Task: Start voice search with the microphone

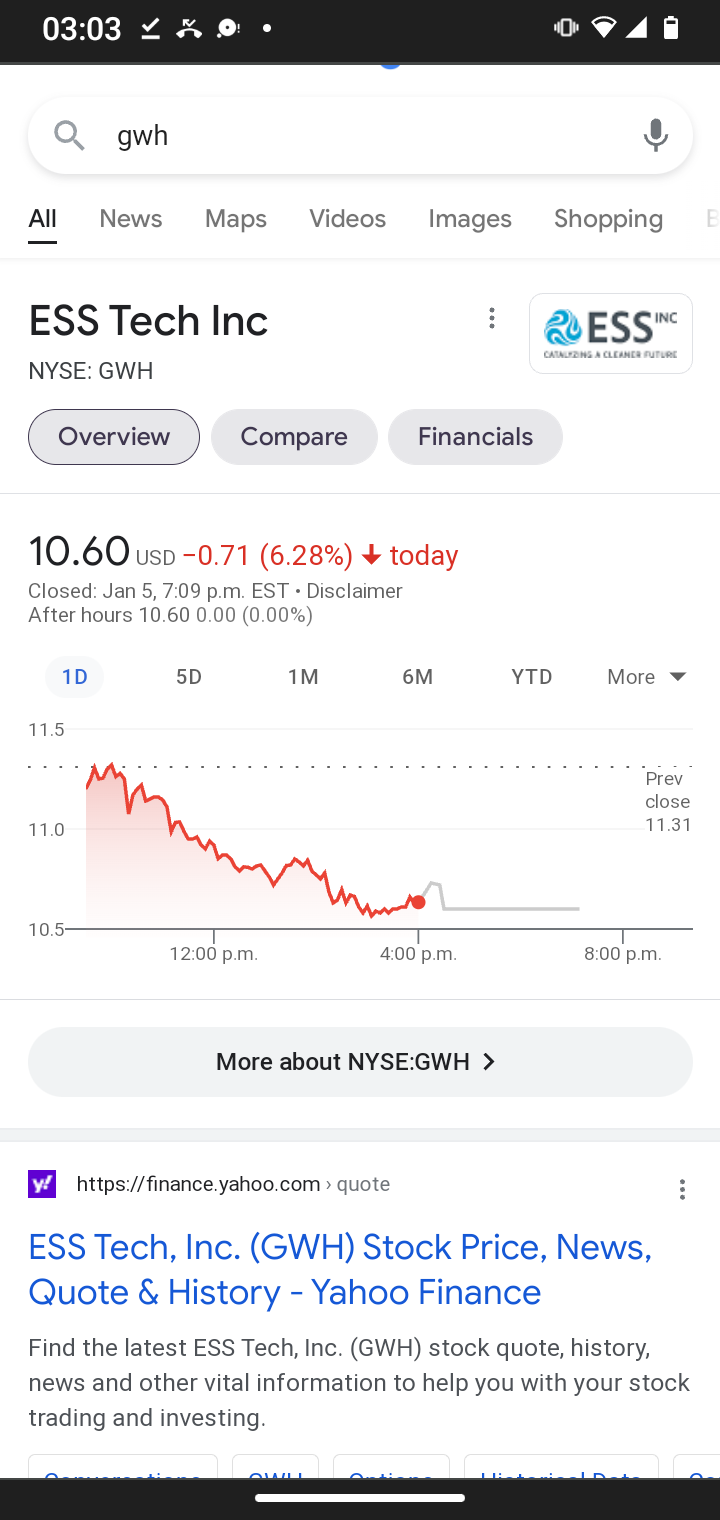Action: 655,135
